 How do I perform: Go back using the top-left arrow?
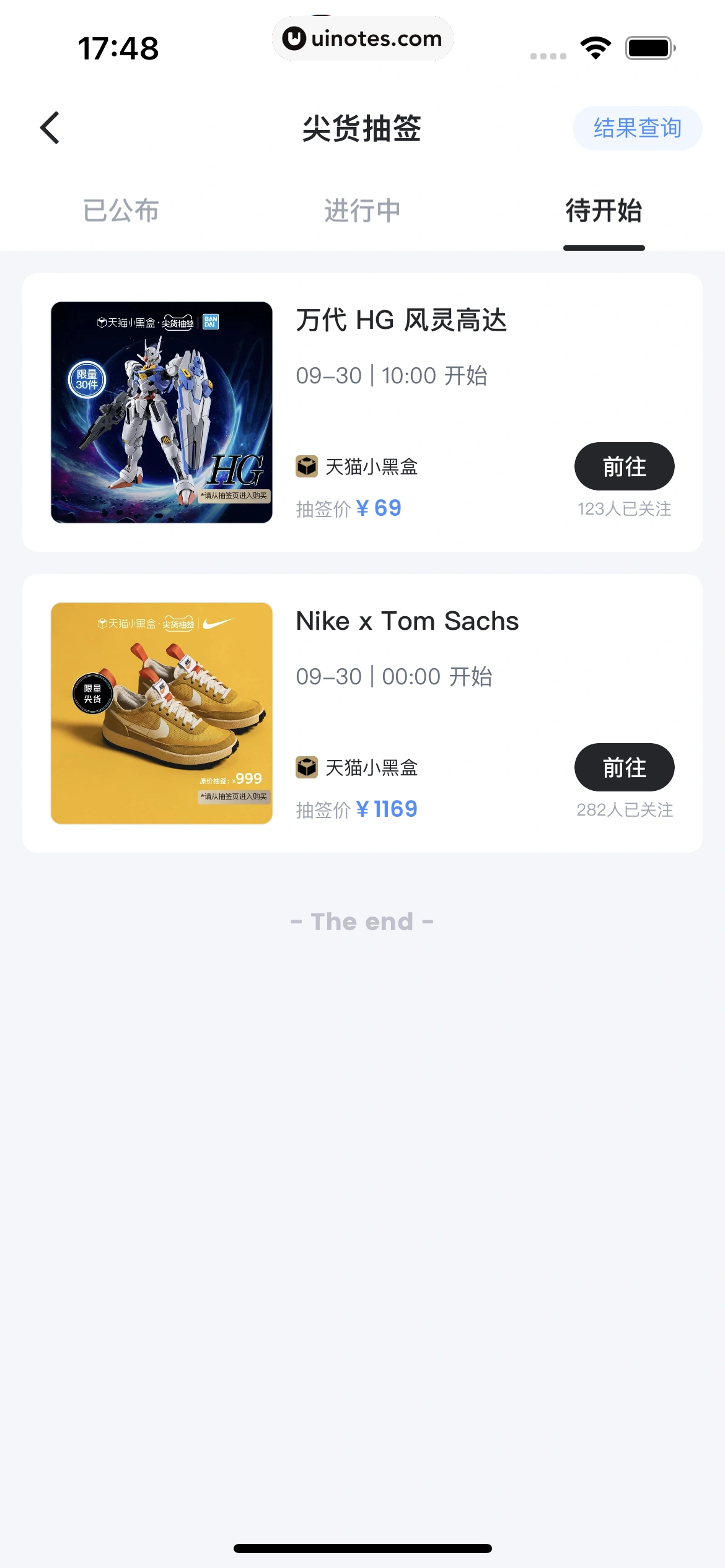(x=50, y=128)
